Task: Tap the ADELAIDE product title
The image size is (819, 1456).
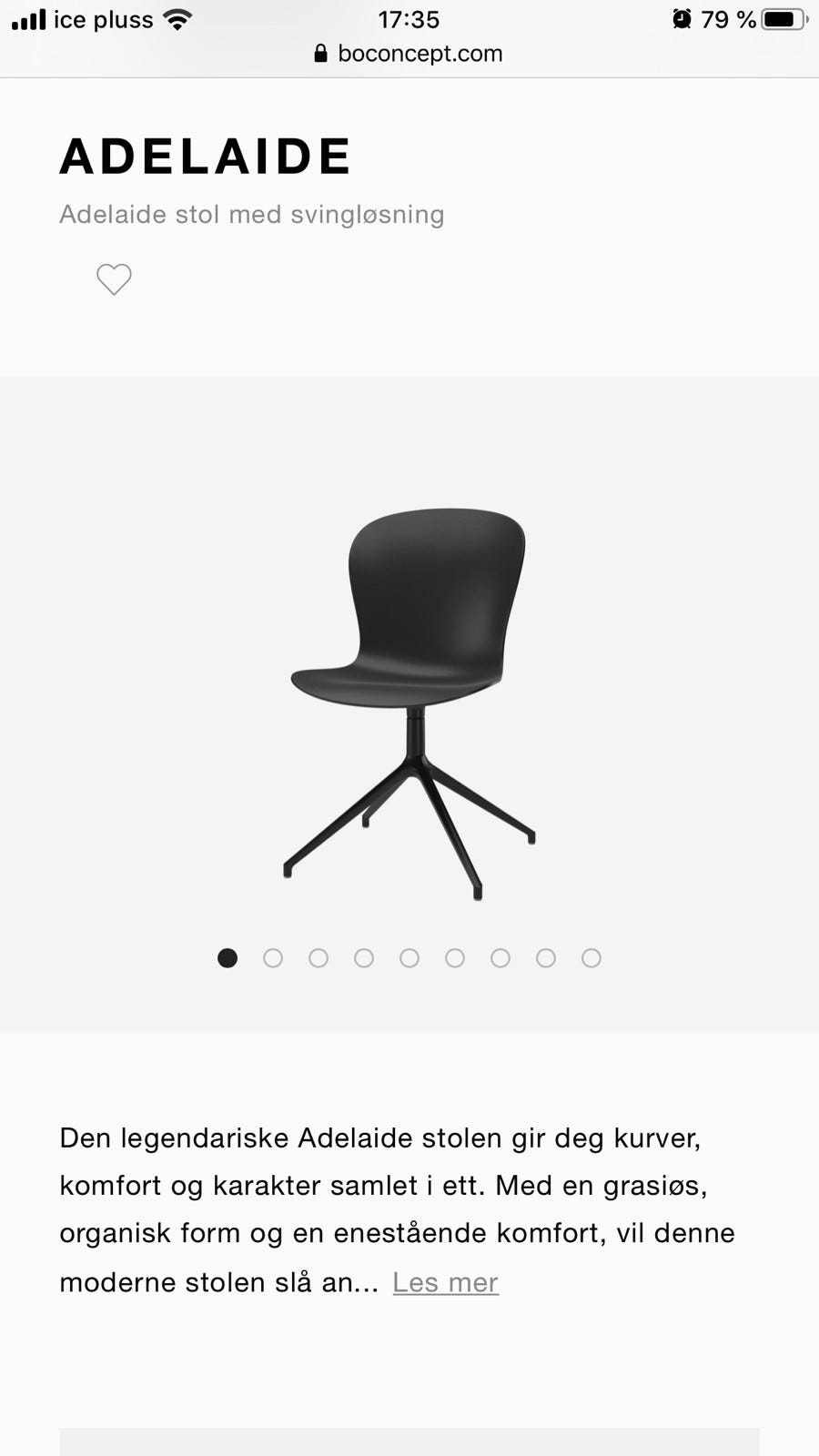Action: 205,155
